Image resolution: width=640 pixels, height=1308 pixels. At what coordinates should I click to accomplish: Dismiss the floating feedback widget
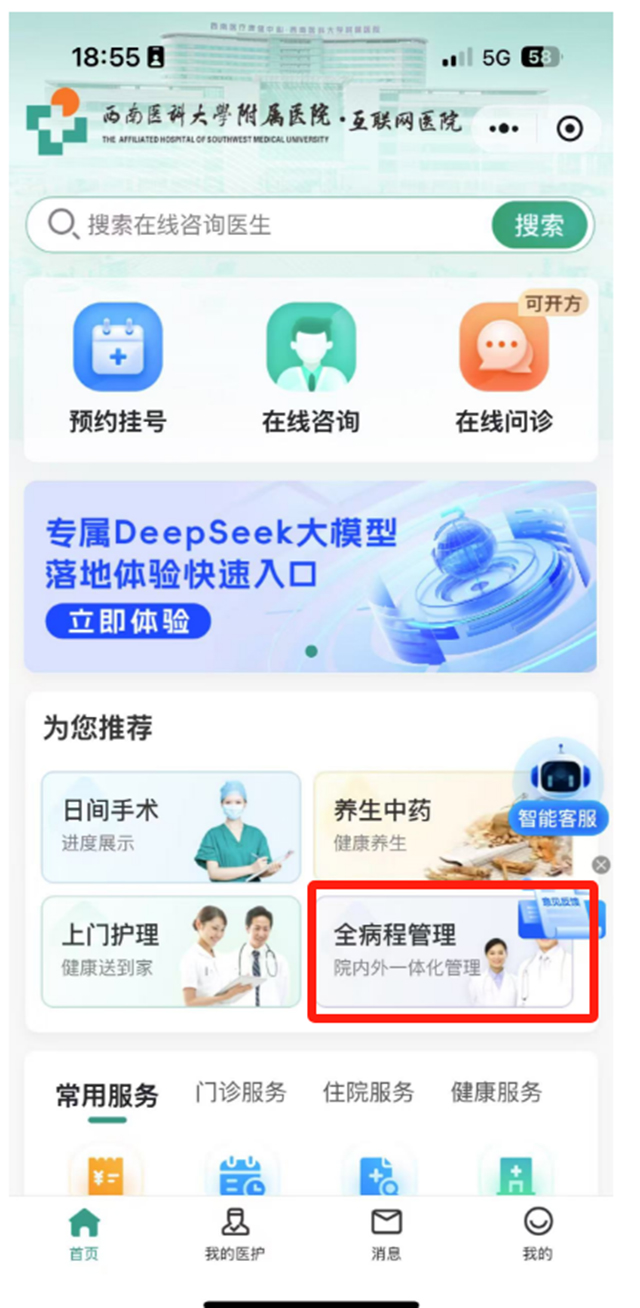[x=601, y=864]
